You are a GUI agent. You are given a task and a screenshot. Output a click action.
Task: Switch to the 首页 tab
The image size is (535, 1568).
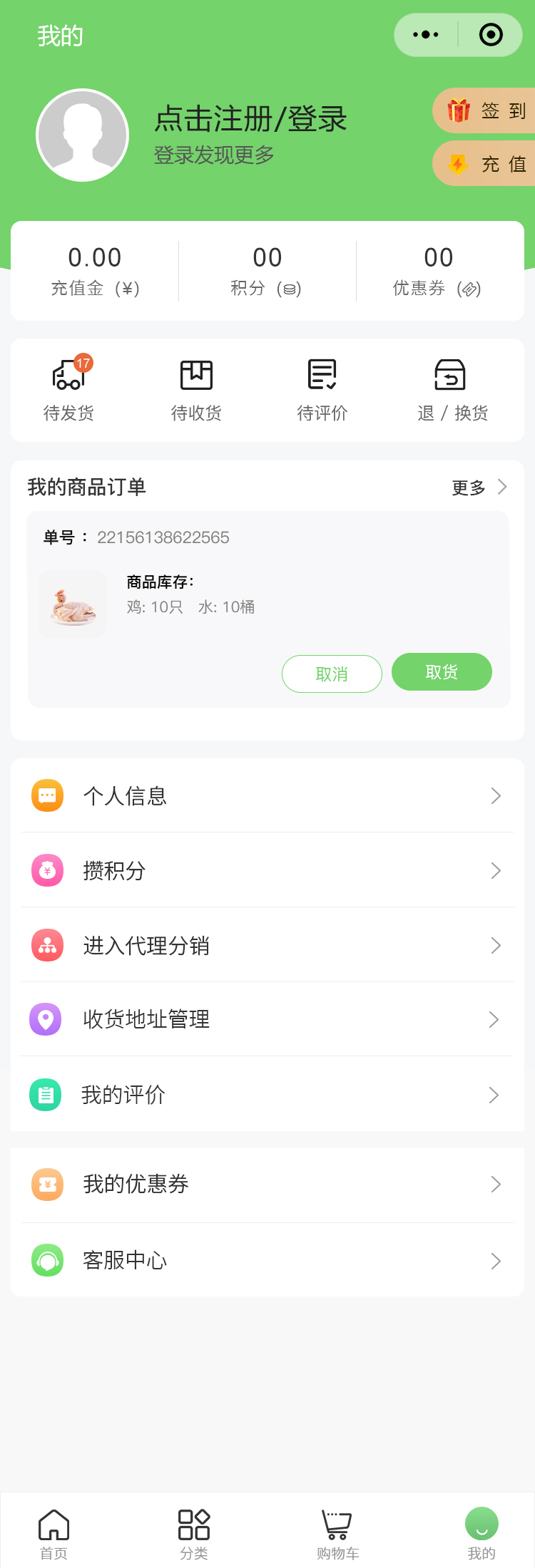(x=53, y=1535)
